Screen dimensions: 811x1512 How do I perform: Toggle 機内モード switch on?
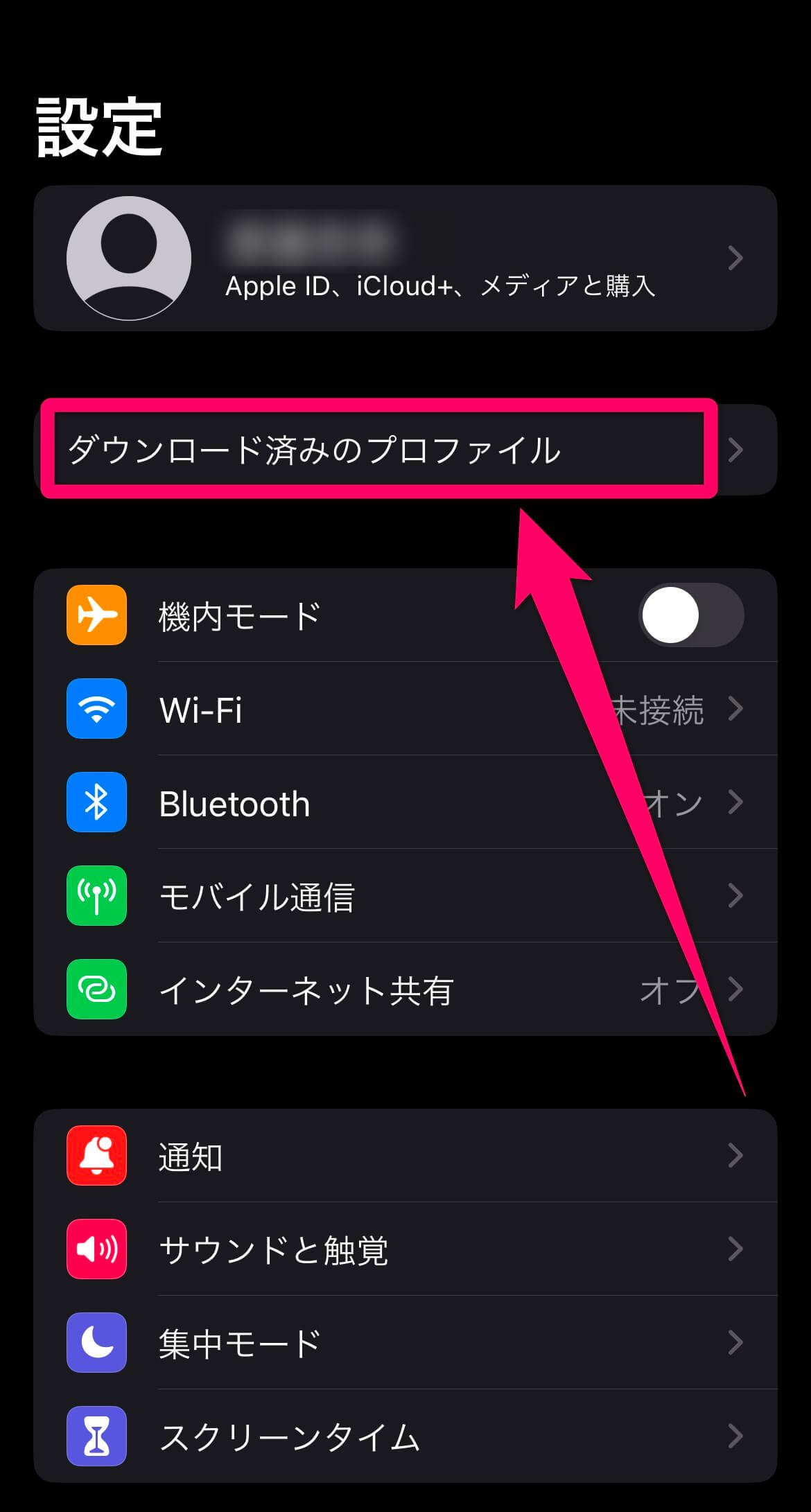tap(690, 615)
